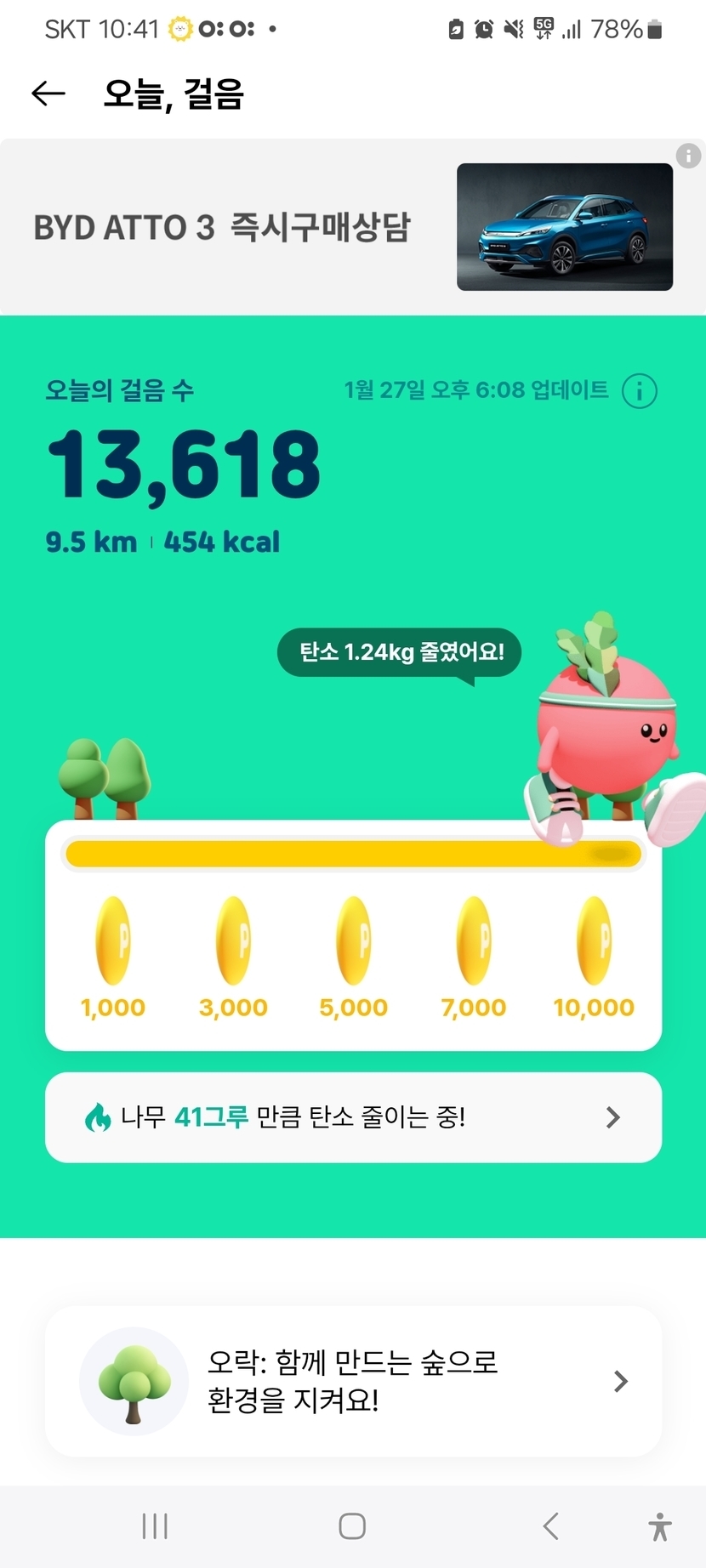Open the BYD ATTO 3 ad banner
Screen dimensions: 706x1568
(340, 227)
